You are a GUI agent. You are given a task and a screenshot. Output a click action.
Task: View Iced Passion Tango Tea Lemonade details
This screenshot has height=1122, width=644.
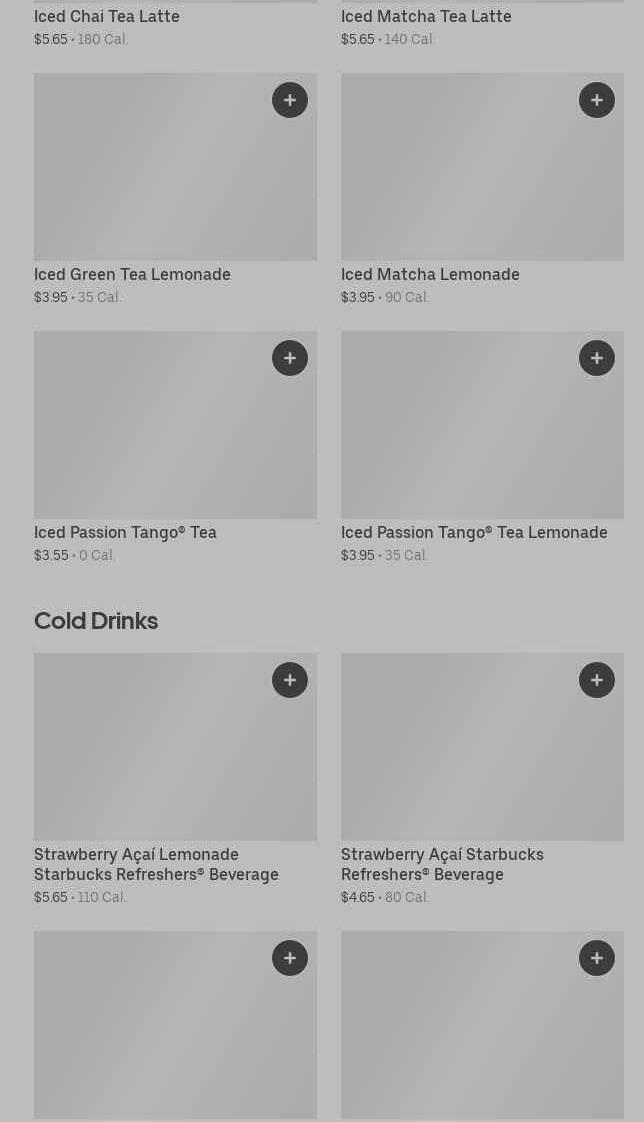482,447
